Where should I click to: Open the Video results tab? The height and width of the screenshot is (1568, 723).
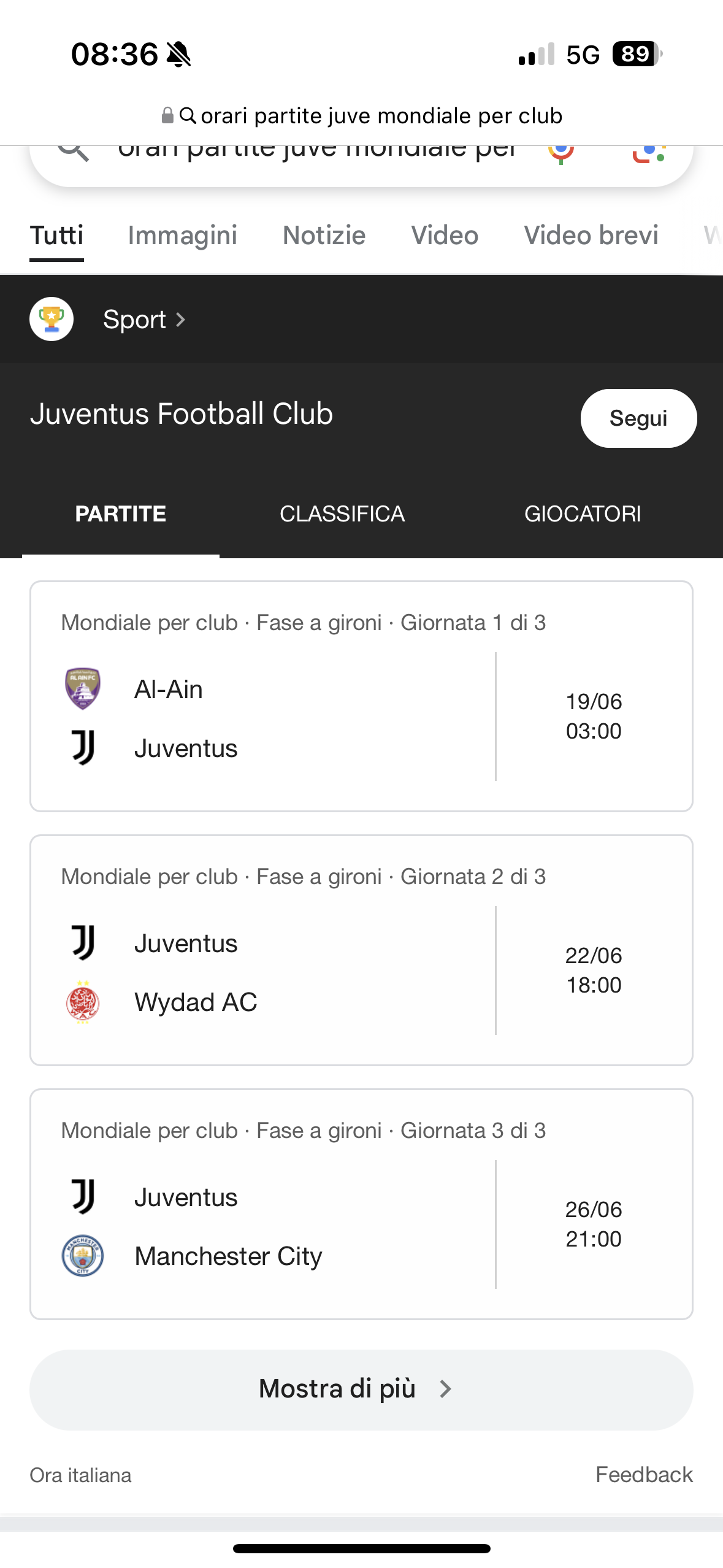[445, 236]
